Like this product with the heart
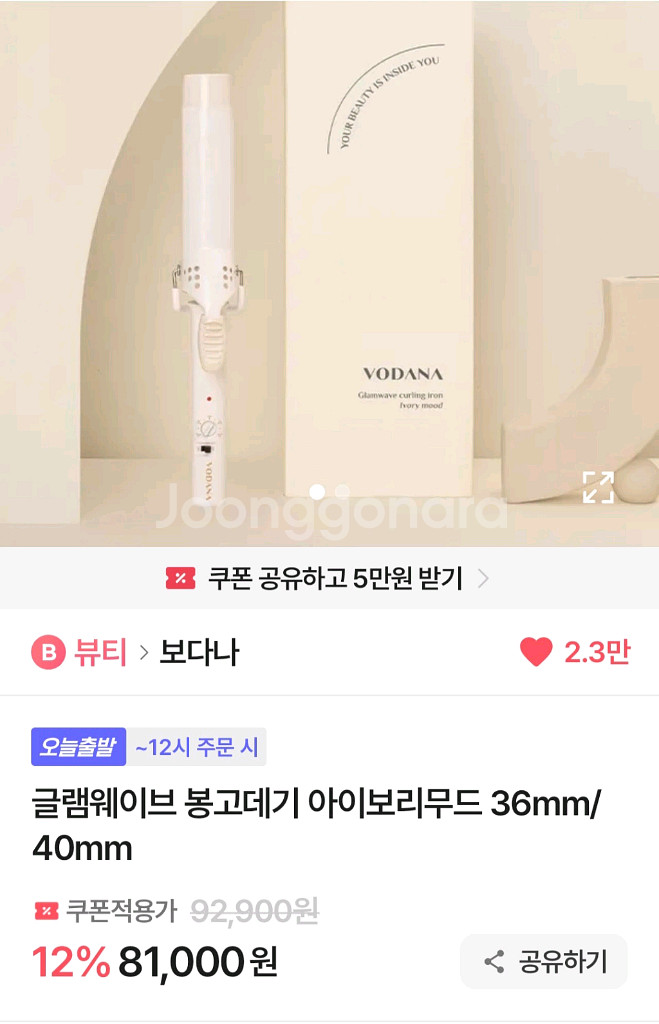The height and width of the screenshot is (1024, 659). pyautogui.click(x=536, y=653)
